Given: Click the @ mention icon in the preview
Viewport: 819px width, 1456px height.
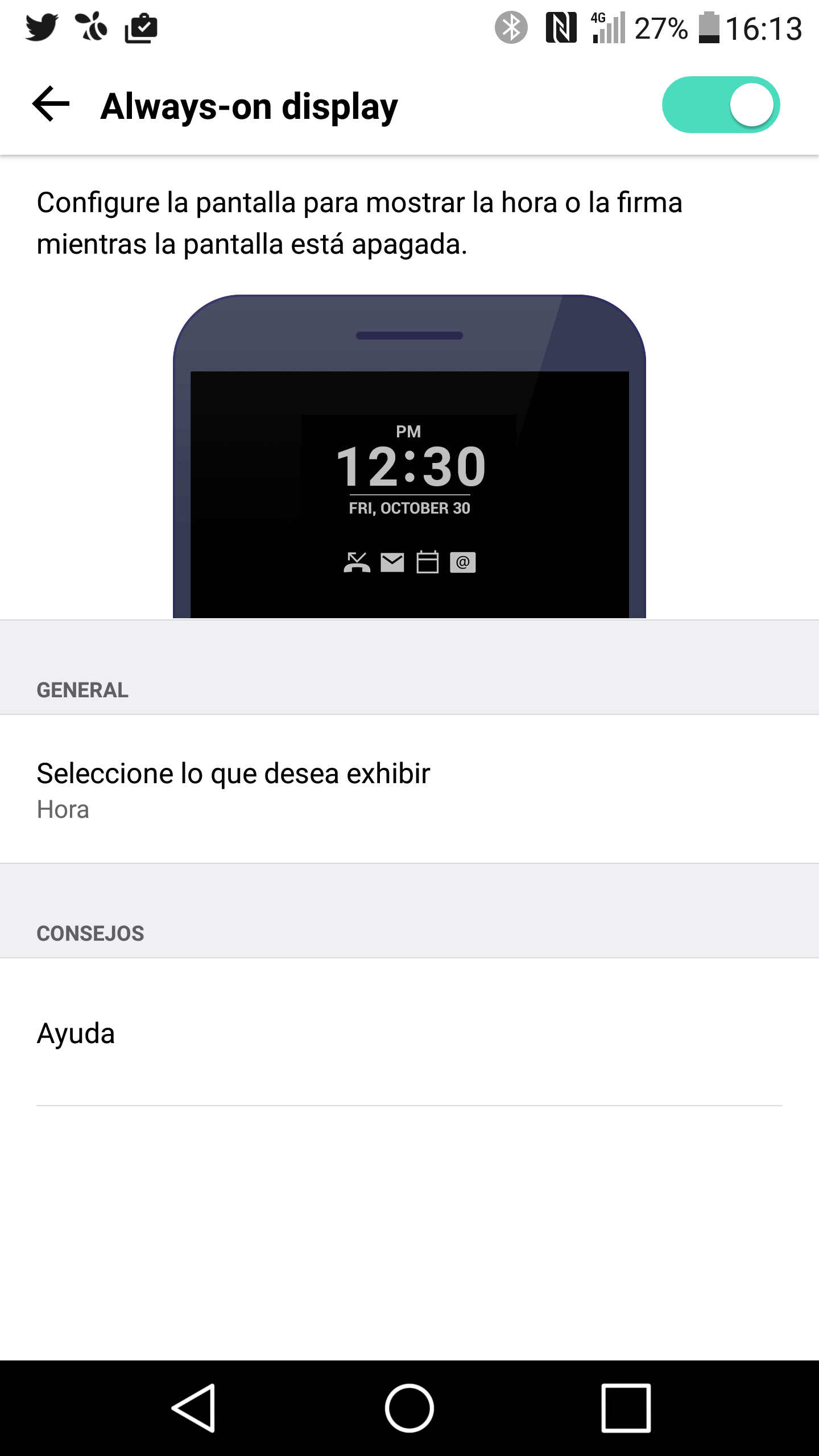Looking at the screenshot, I should (463, 562).
